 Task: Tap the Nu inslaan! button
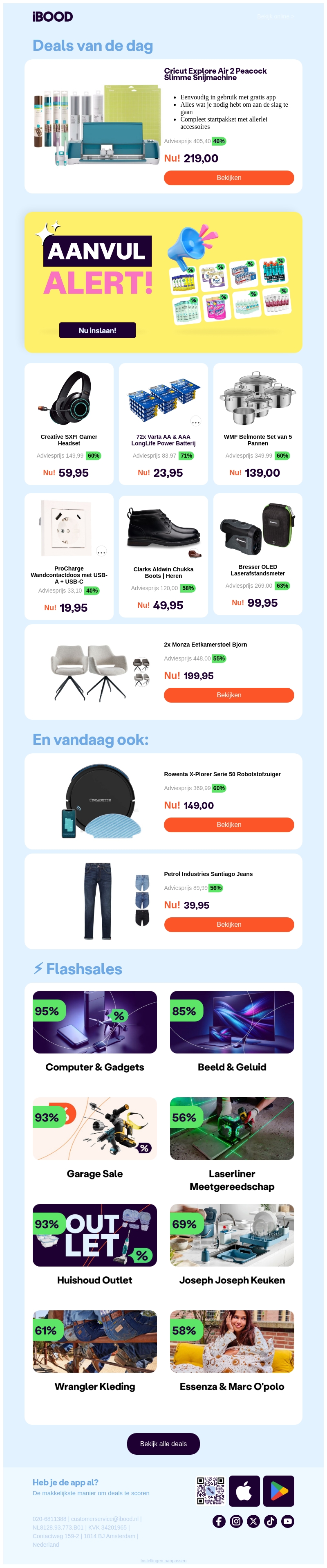(x=97, y=330)
